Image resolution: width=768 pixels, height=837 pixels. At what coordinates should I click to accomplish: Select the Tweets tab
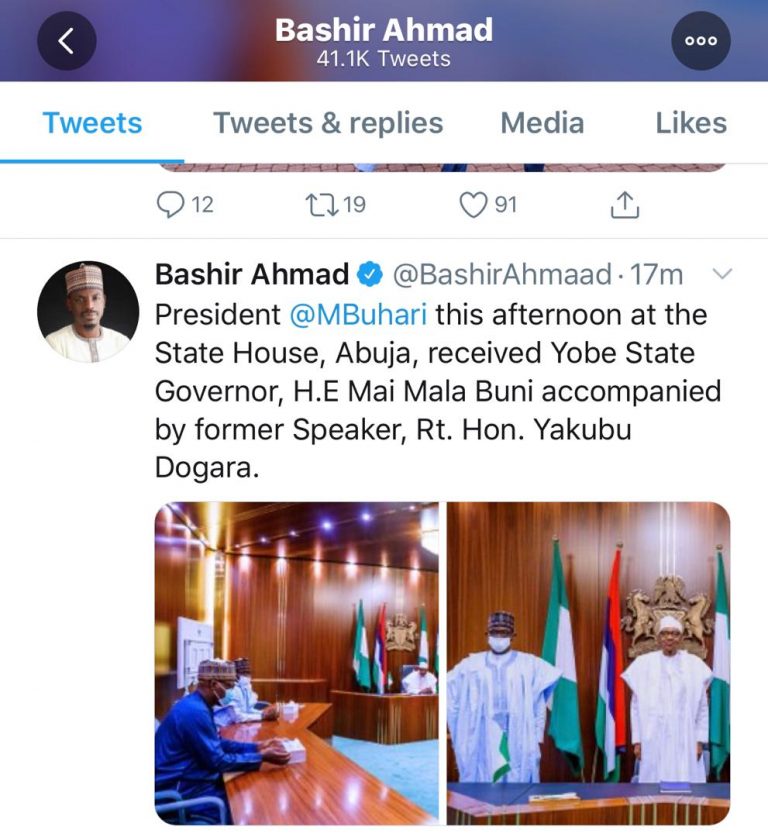(x=92, y=123)
